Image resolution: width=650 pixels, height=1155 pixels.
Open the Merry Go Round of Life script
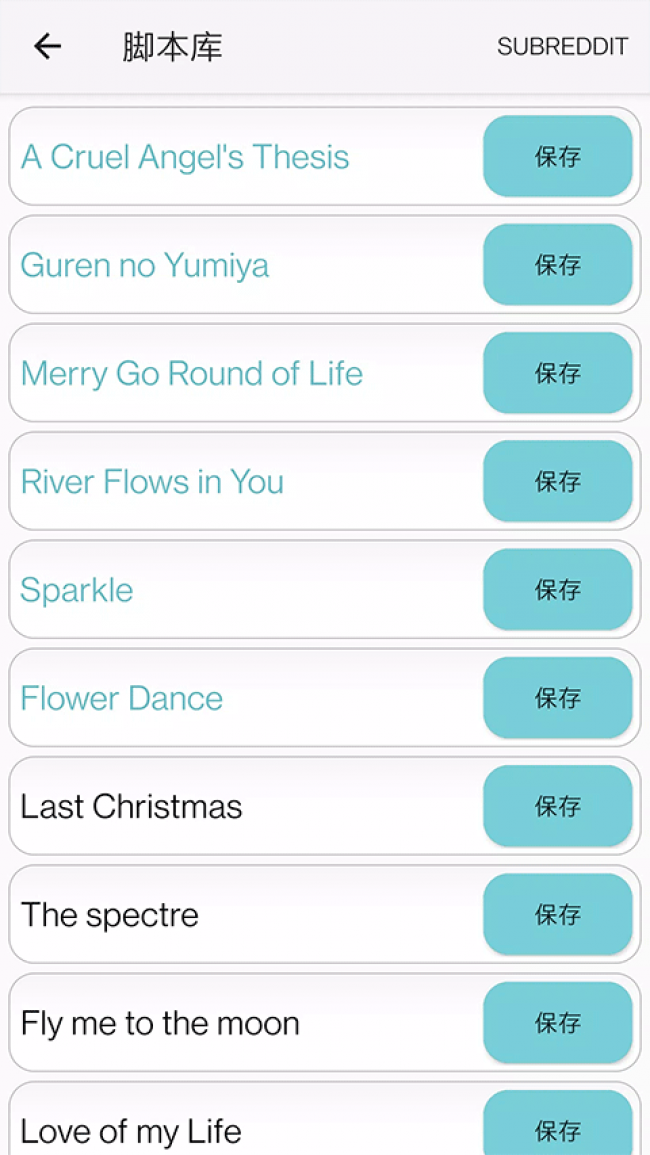191,373
